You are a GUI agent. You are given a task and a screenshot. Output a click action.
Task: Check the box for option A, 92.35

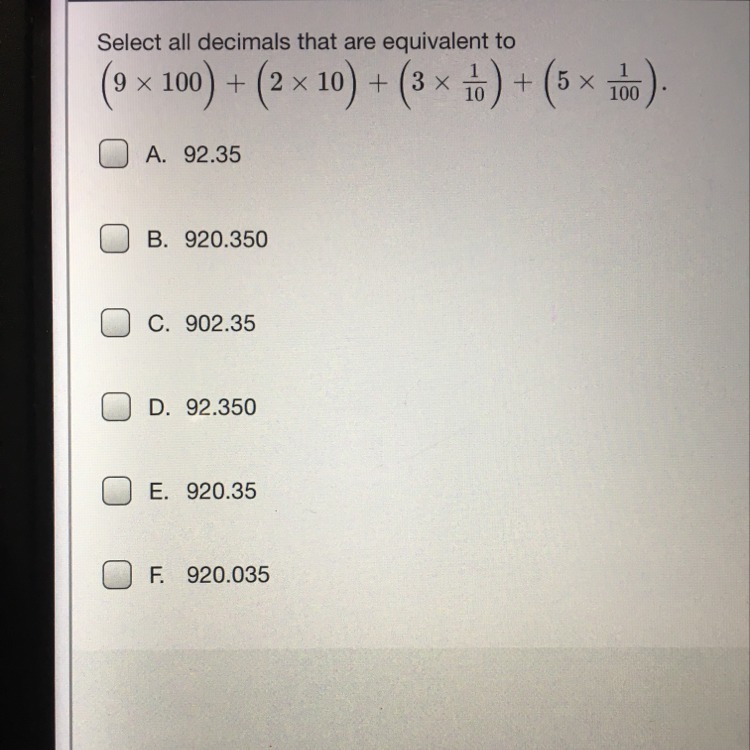115,154
